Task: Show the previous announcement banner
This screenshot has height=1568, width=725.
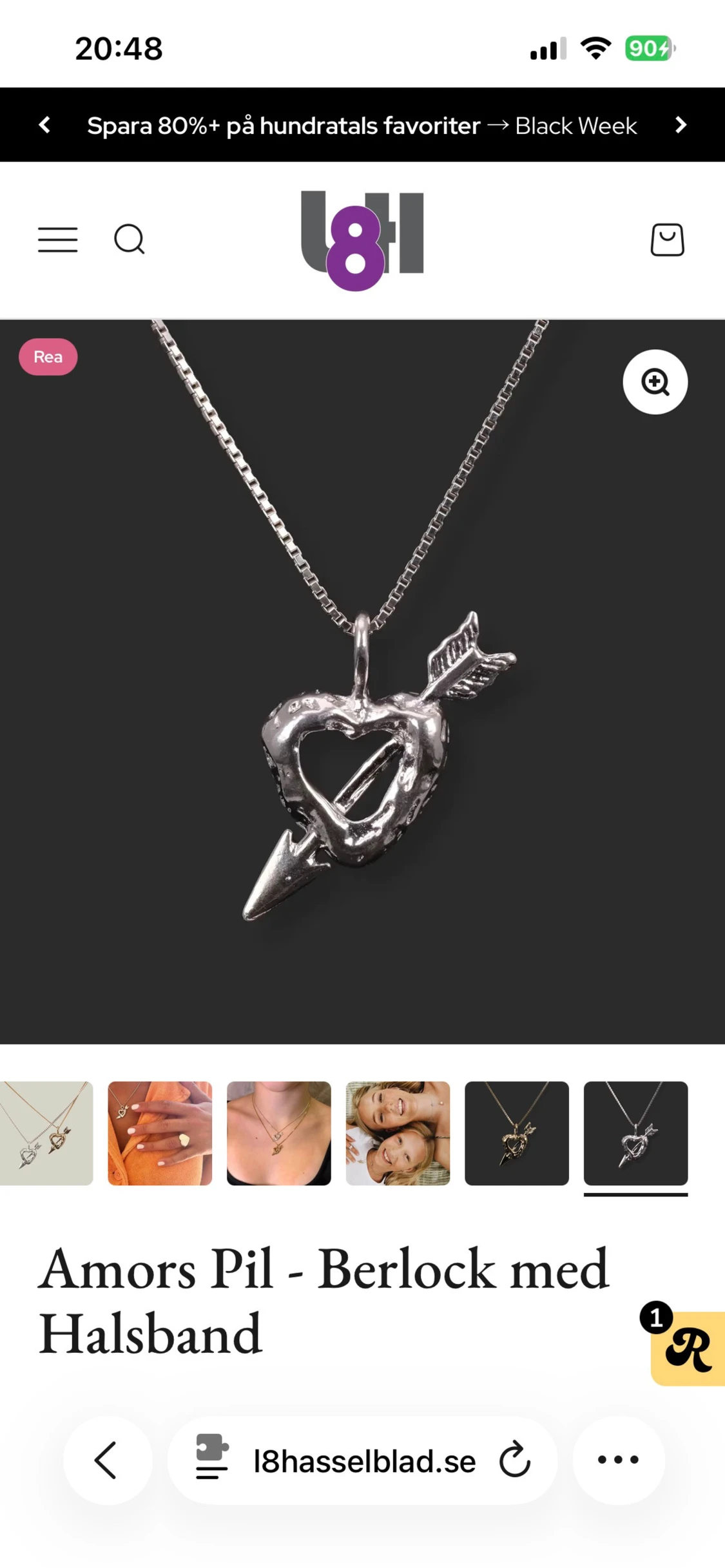Action: tap(44, 125)
